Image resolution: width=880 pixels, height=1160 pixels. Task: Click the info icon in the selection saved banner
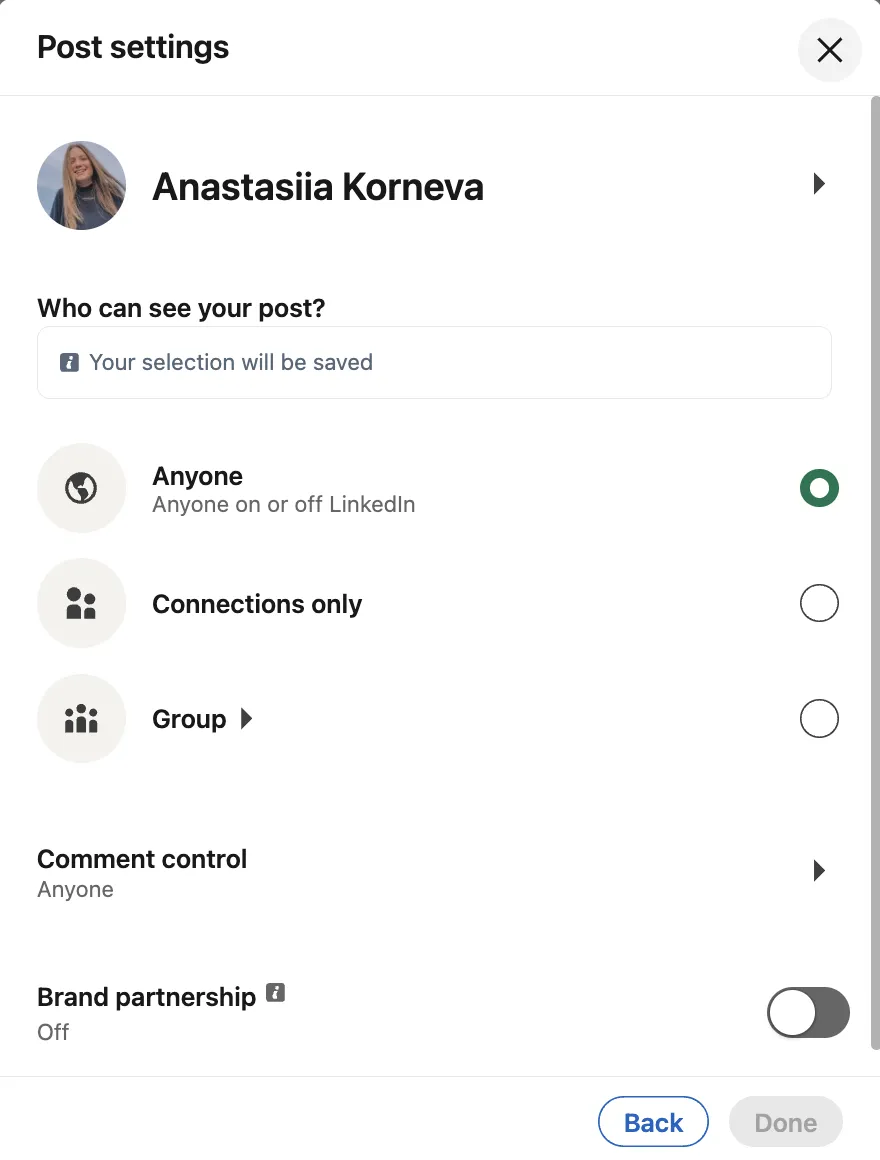tap(68, 362)
